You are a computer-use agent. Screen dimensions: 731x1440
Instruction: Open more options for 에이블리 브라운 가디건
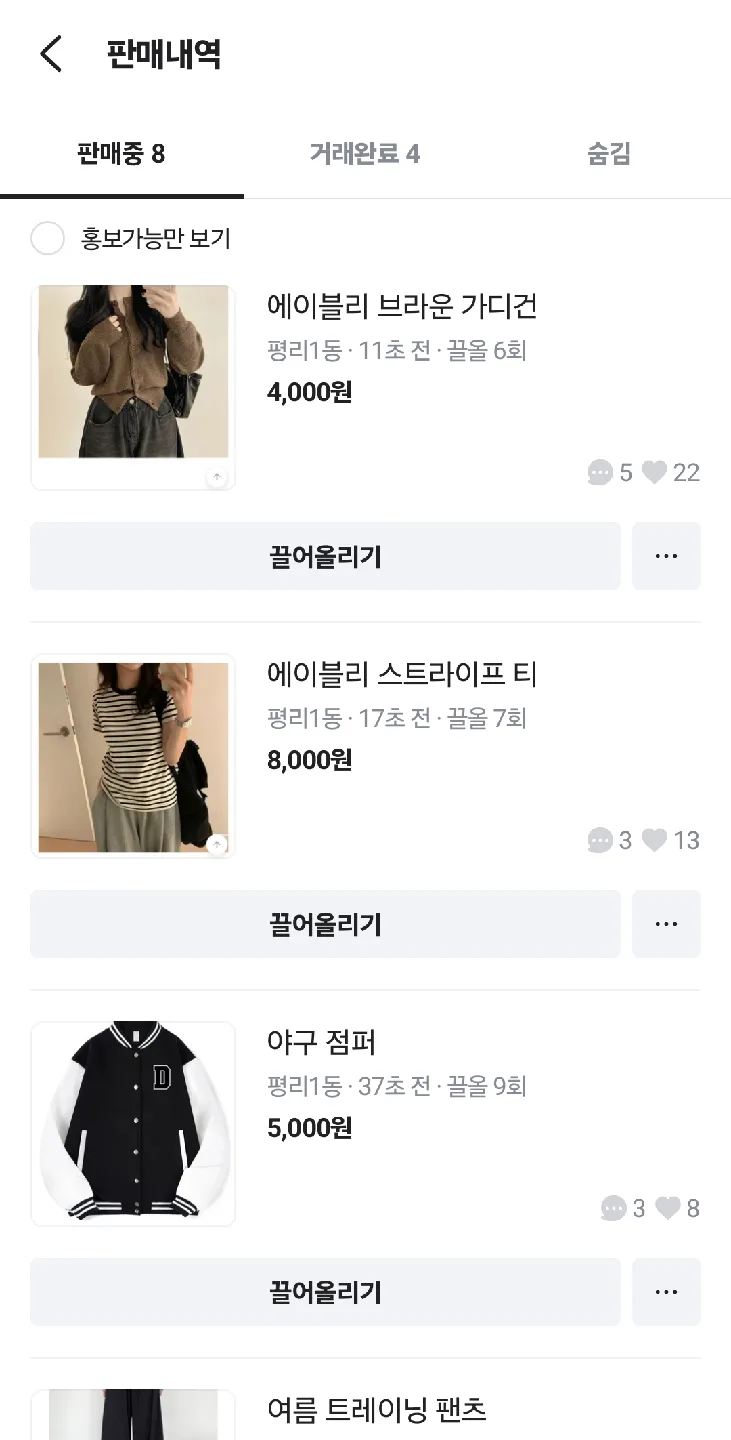tap(666, 556)
